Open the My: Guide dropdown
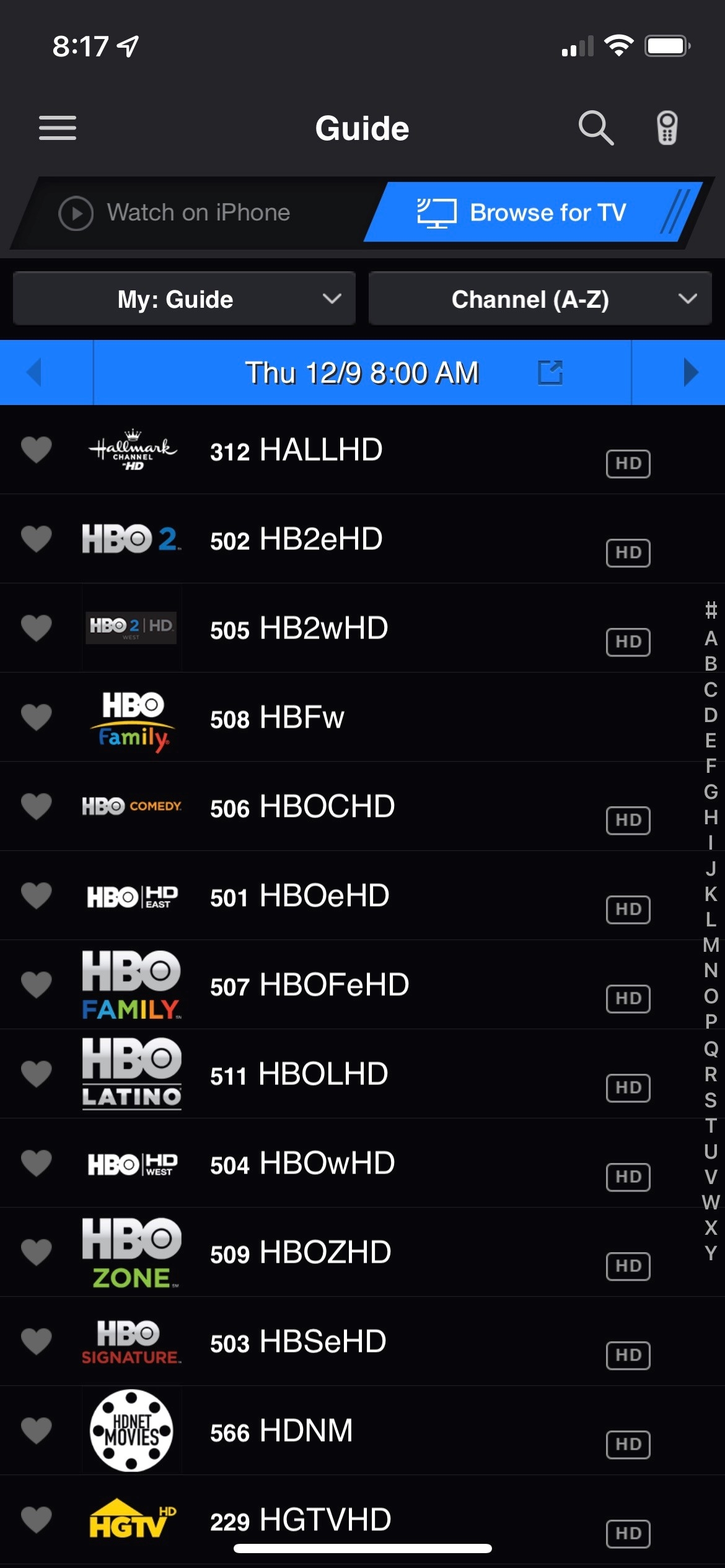Viewport: 725px width, 1568px height. [x=183, y=298]
